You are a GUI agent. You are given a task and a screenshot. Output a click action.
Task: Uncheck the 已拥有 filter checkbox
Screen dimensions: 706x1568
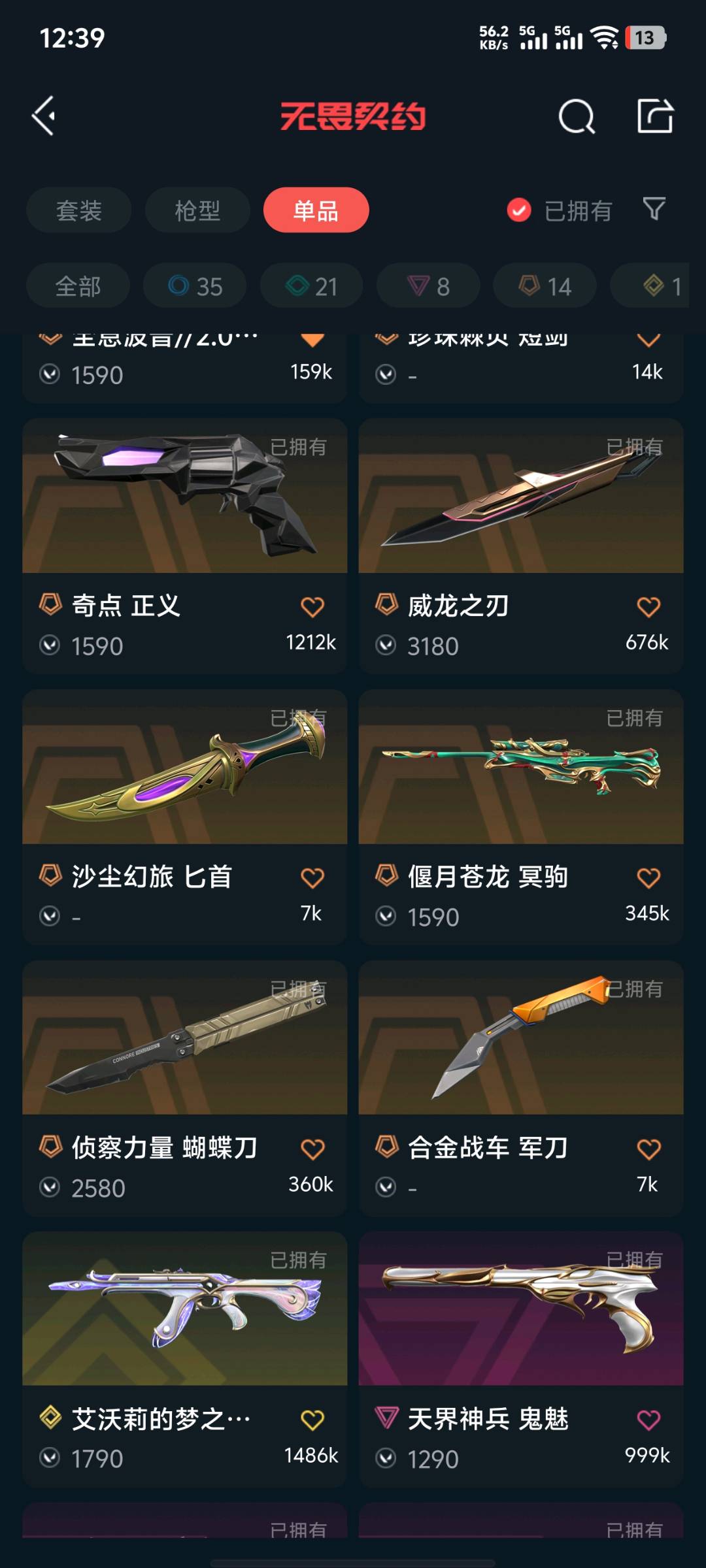pyautogui.click(x=519, y=210)
